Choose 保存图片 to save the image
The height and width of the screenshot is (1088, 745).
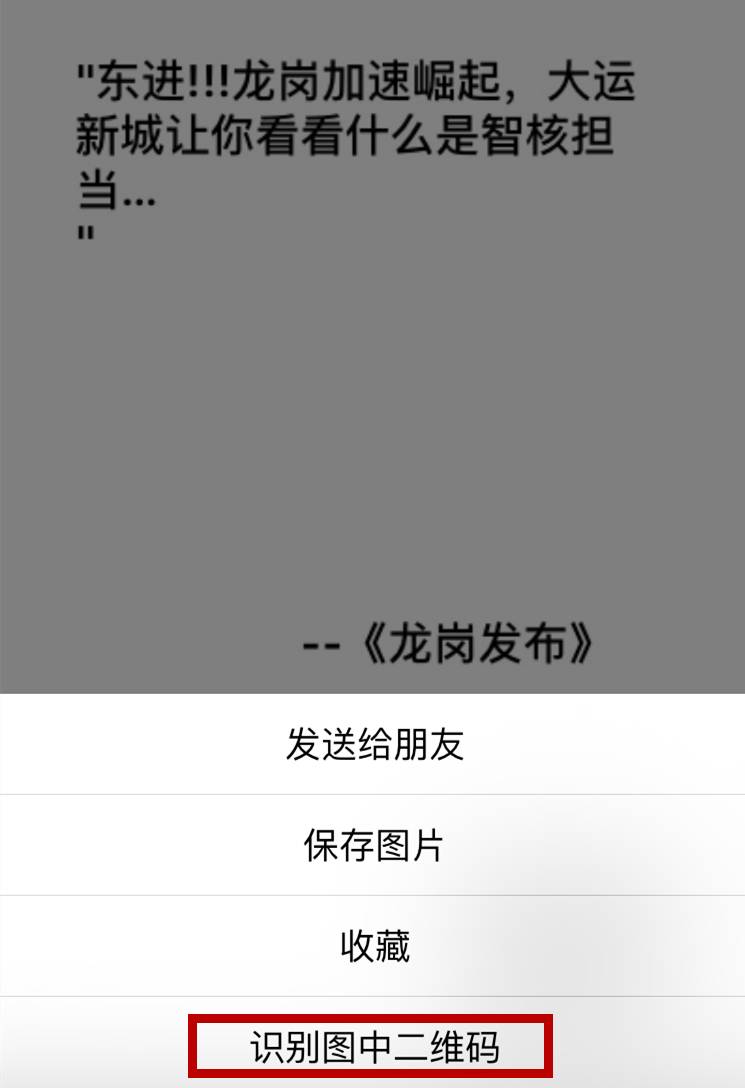click(373, 846)
